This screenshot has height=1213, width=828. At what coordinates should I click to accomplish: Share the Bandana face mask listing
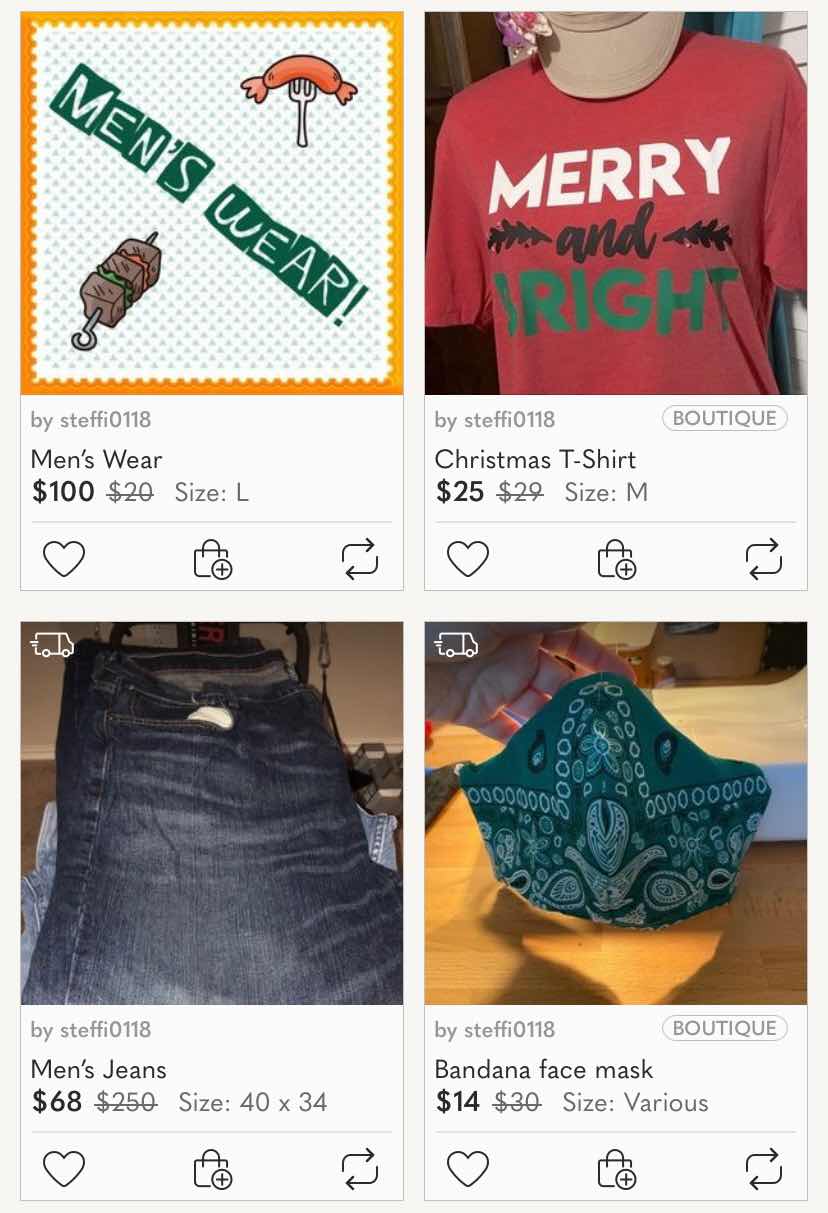[x=764, y=1169]
